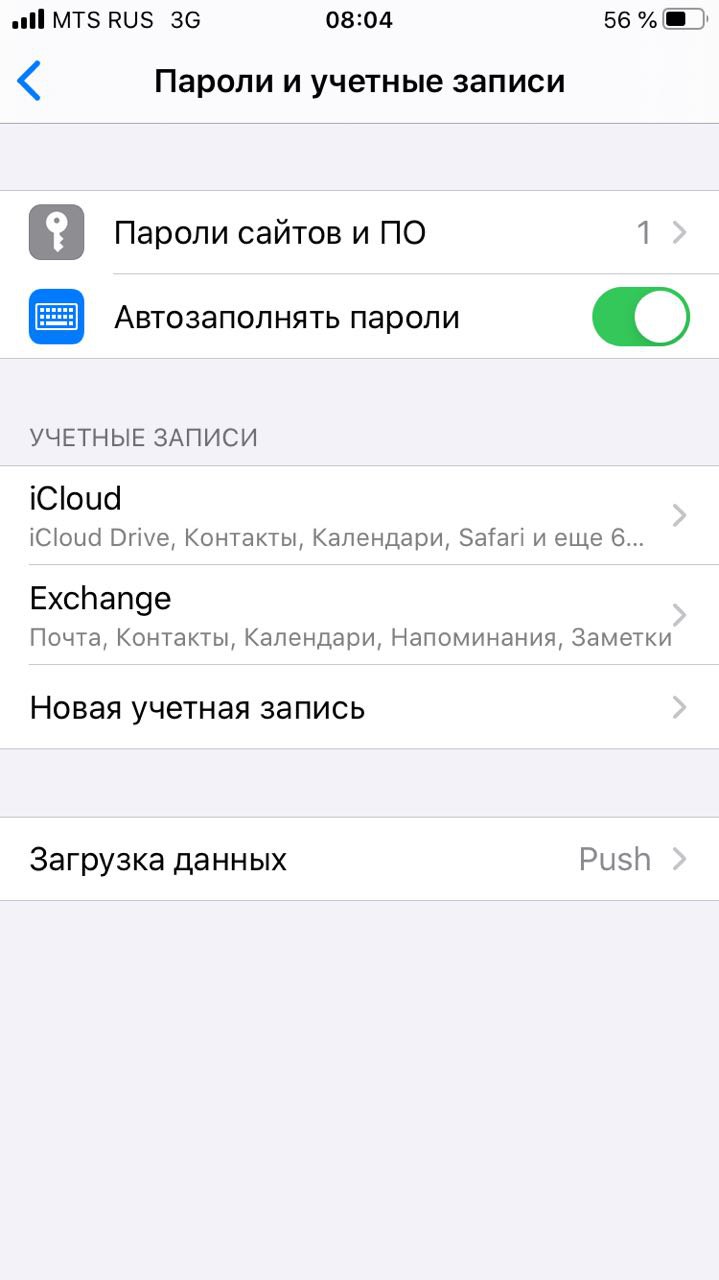Add an account via Новая учетная запись
The height and width of the screenshot is (1280, 719).
pyautogui.click(x=360, y=708)
